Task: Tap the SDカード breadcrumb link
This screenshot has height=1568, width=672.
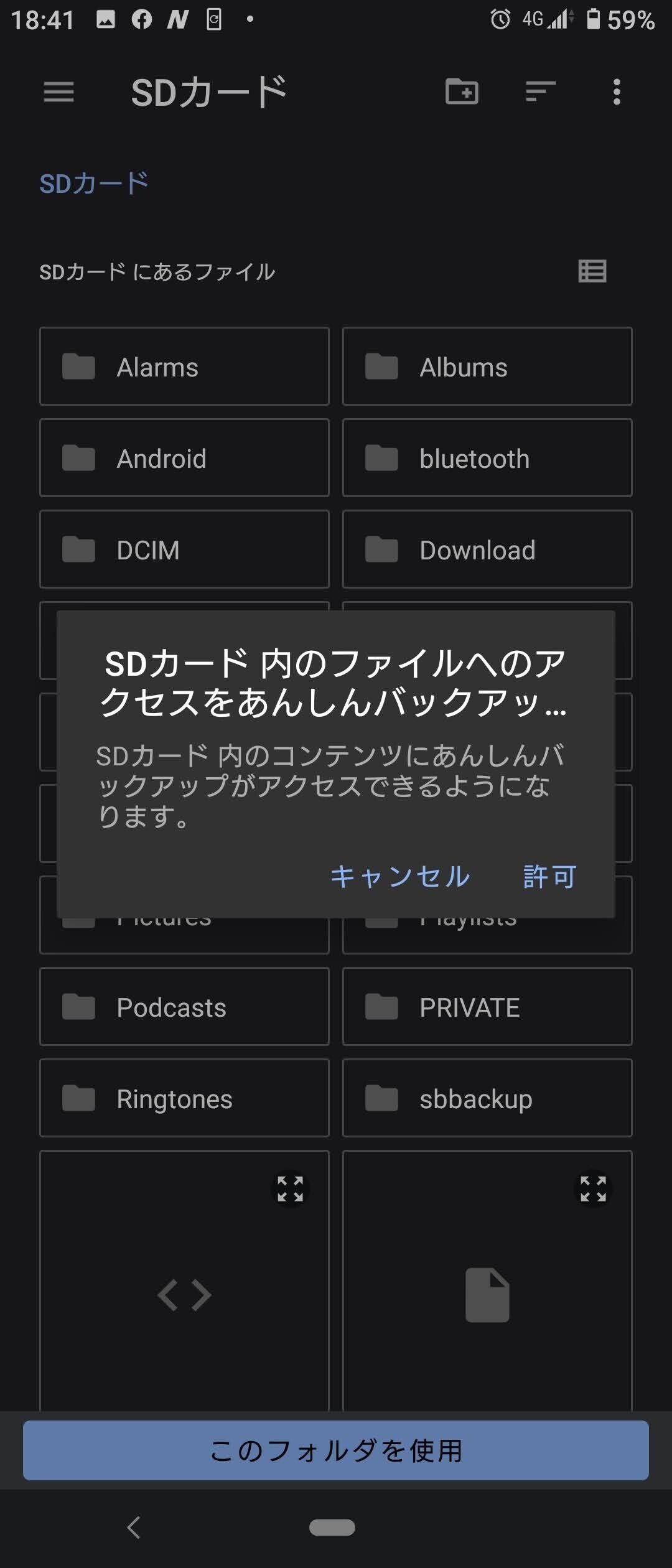Action: pos(95,183)
